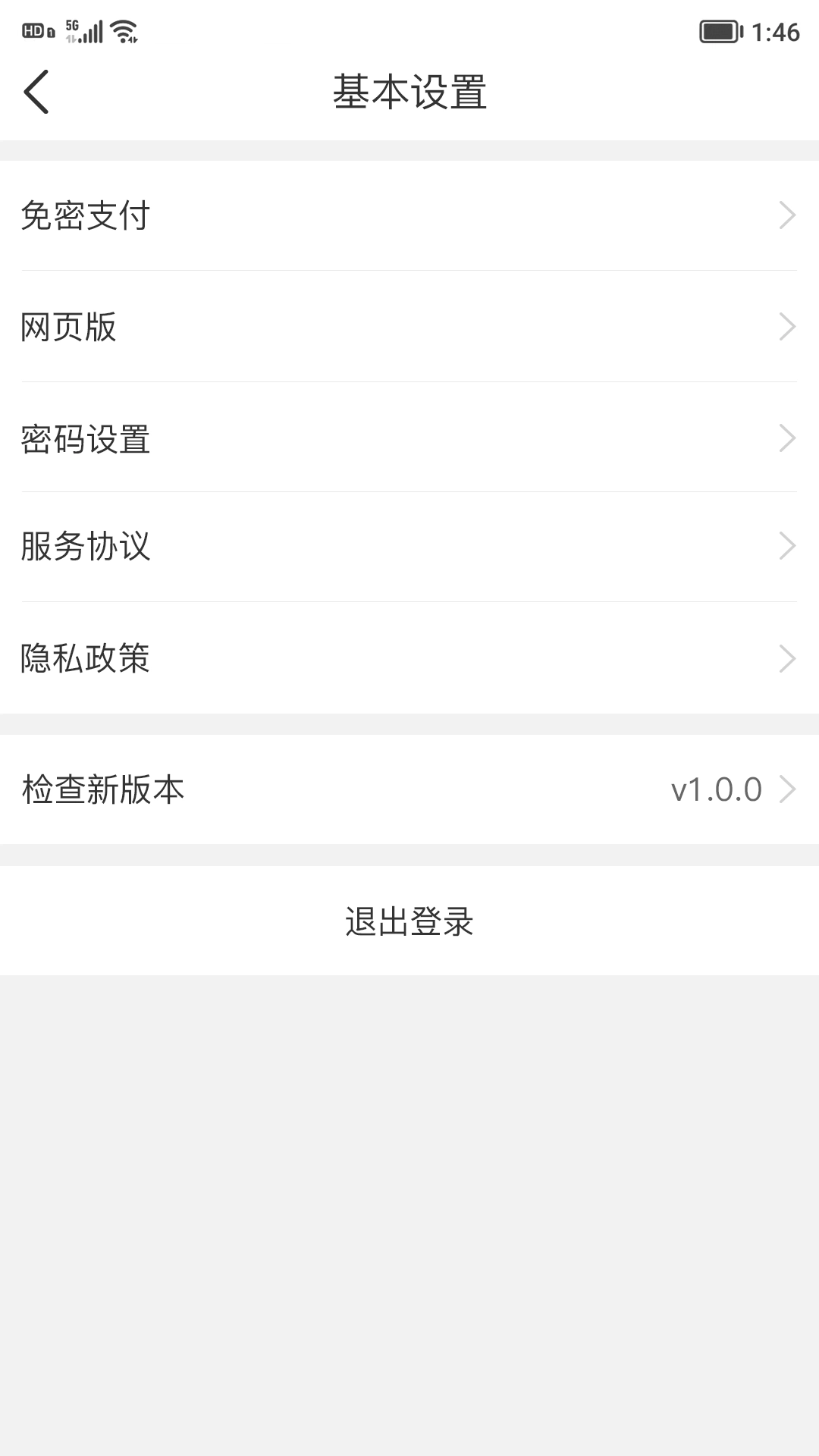This screenshot has height=1456, width=819.
Task: Click the version label v1.0.0
Action: coord(717,789)
